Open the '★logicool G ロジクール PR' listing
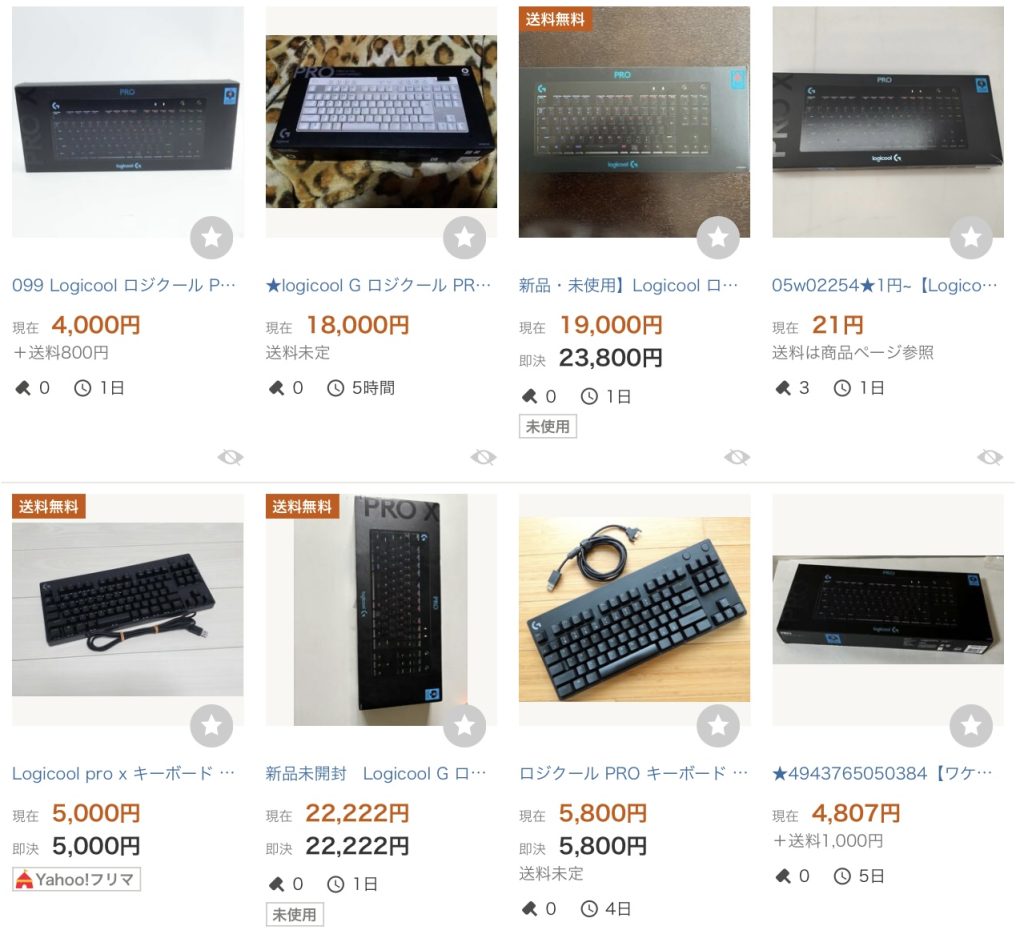Screen dimensions: 1024x946 pyautogui.click(x=378, y=285)
